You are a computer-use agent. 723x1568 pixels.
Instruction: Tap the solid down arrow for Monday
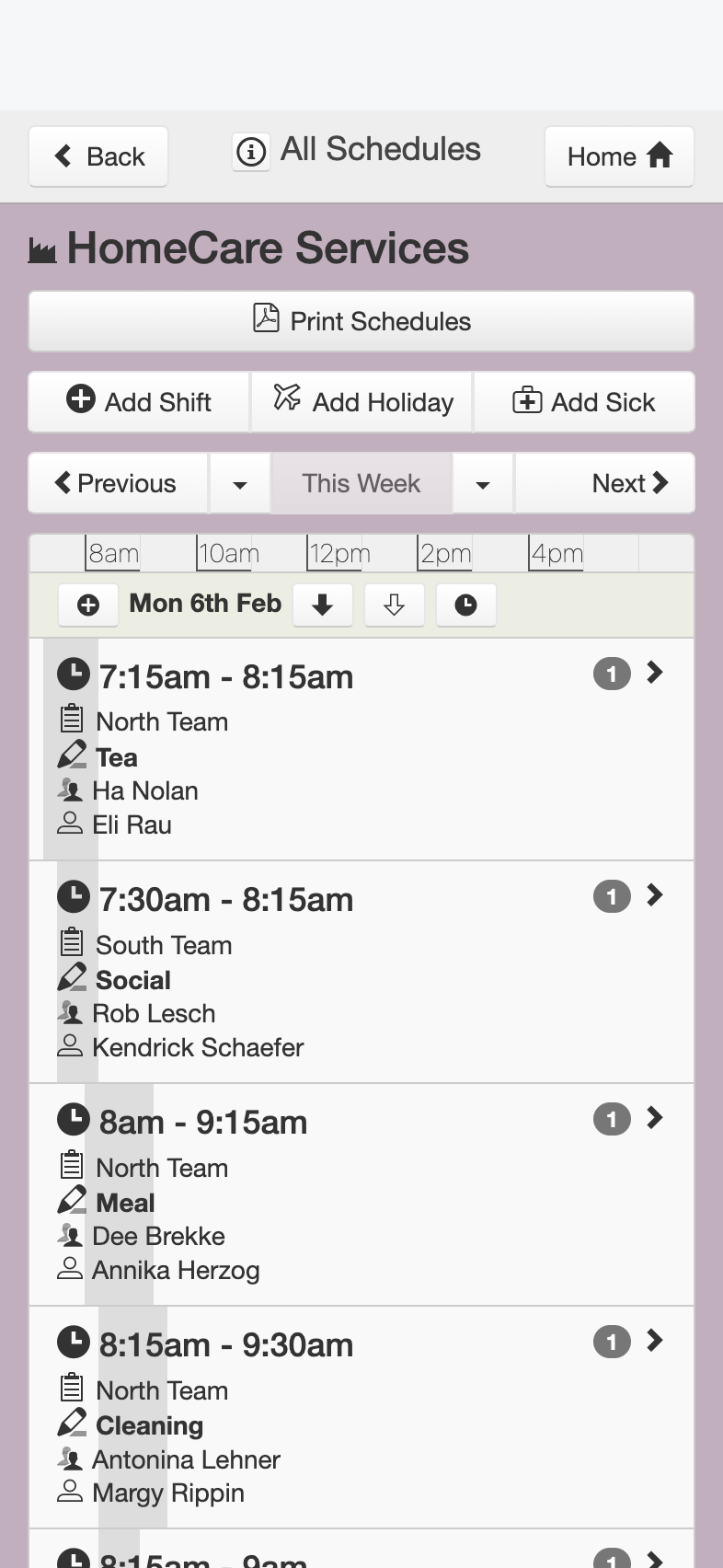(x=323, y=605)
